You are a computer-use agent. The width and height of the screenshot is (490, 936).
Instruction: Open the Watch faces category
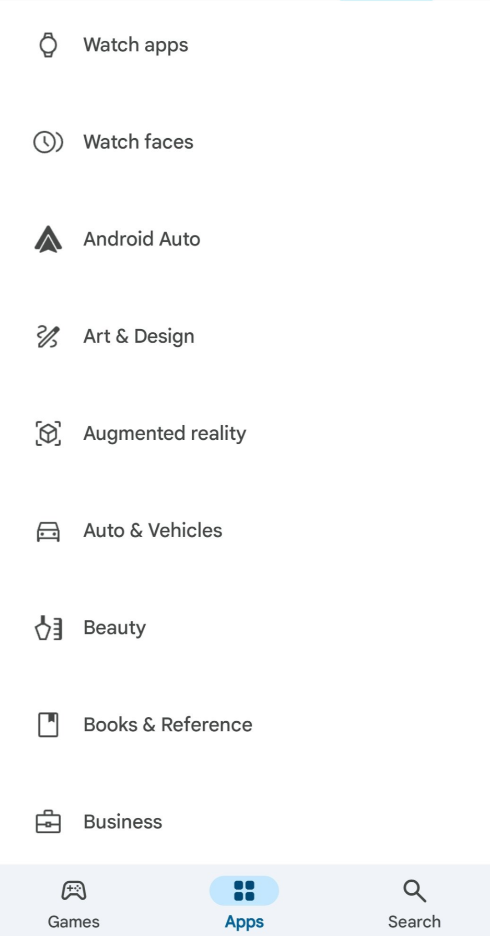tap(245, 142)
